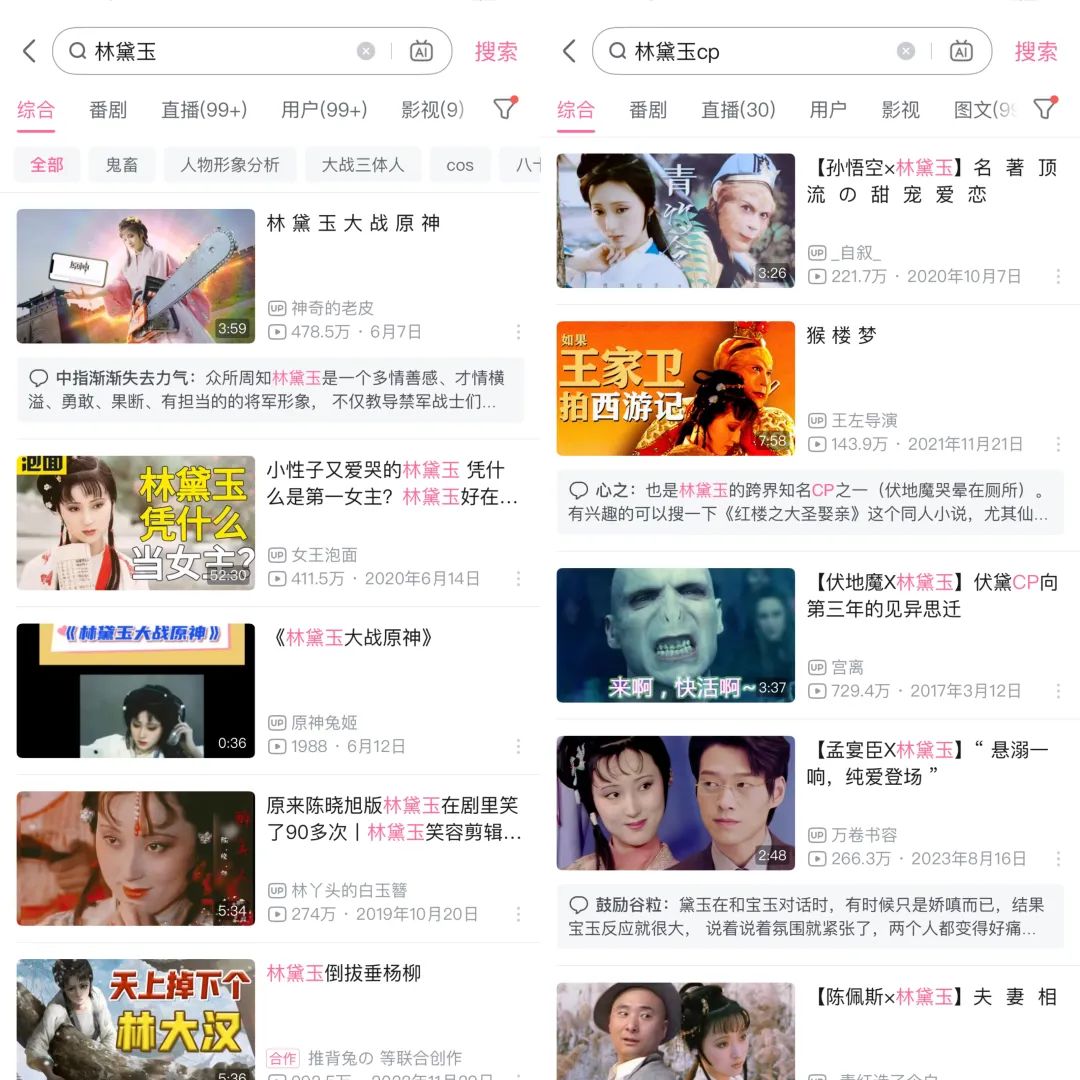Go back from the 林黛玉 search page
Image resolution: width=1080 pixels, height=1080 pixels.
[x=29, y=51]
